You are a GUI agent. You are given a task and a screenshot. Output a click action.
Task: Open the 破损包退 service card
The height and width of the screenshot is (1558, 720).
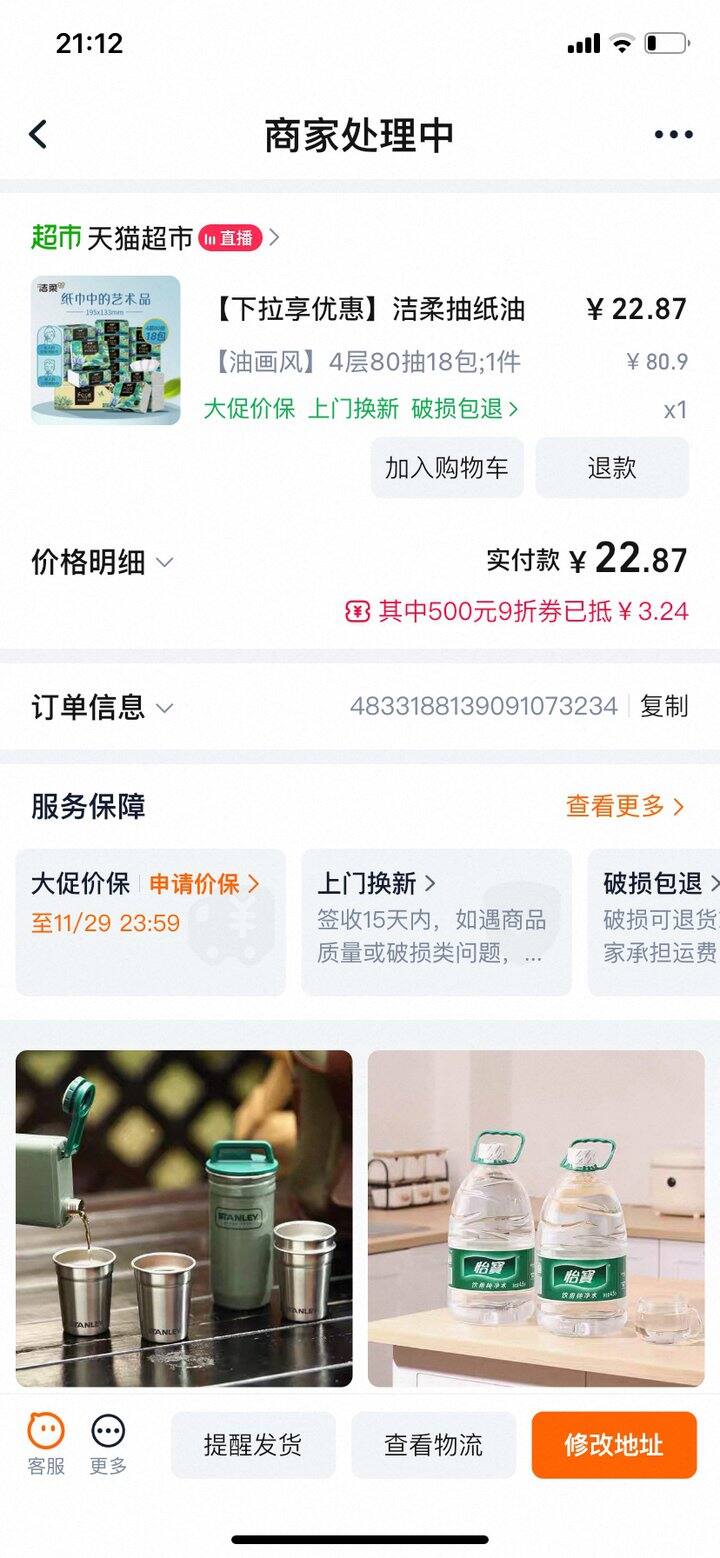(x=656, y=922)
